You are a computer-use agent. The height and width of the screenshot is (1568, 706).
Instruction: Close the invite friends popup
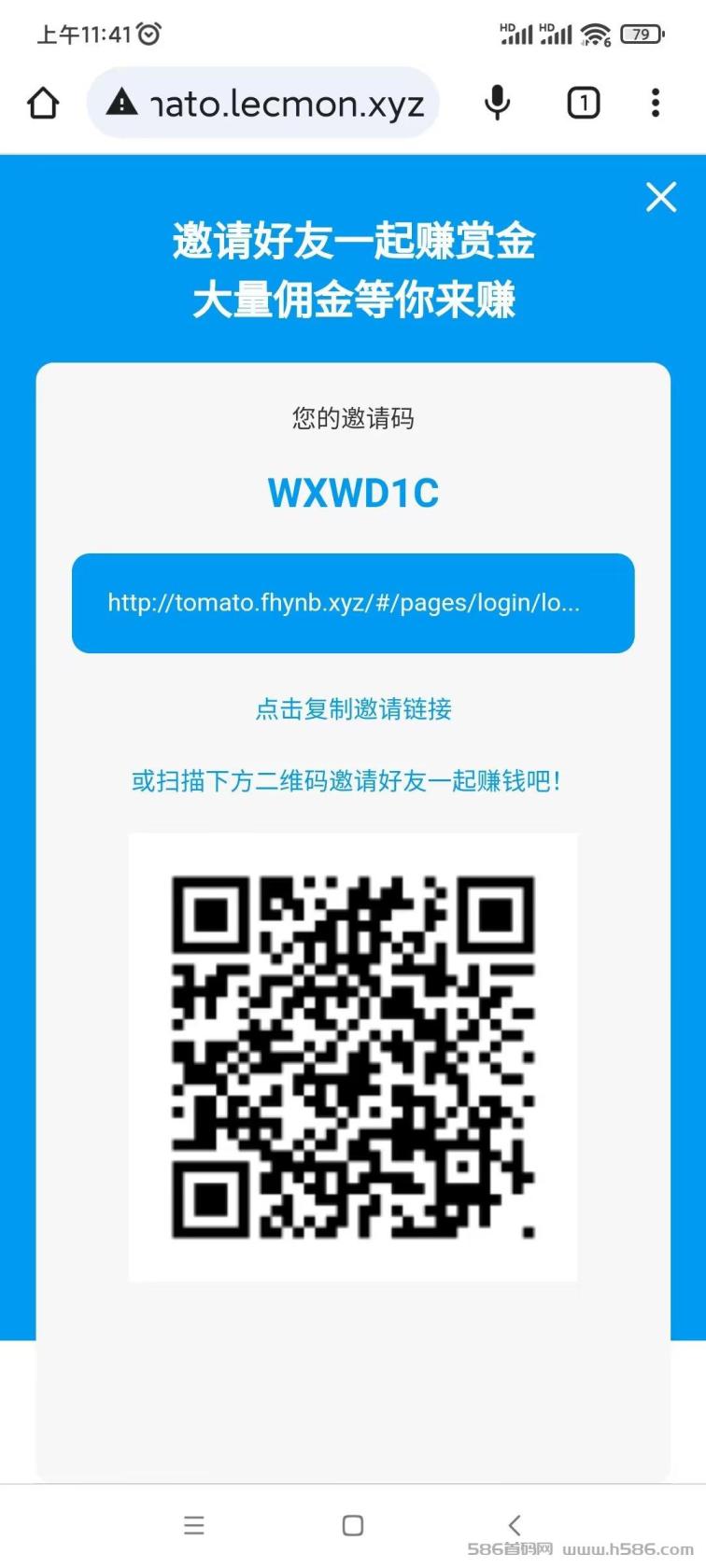[x=661, y=197]
